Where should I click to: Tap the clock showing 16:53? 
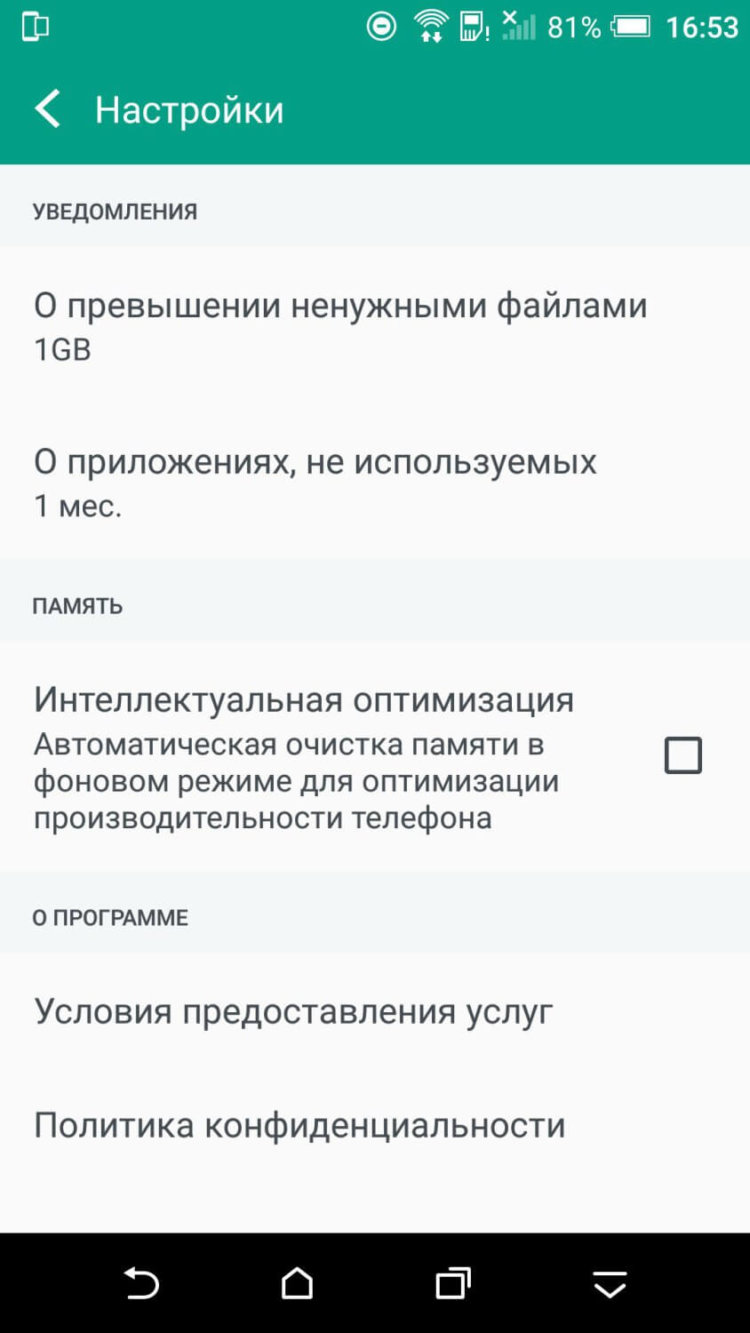tap(703, 27)
